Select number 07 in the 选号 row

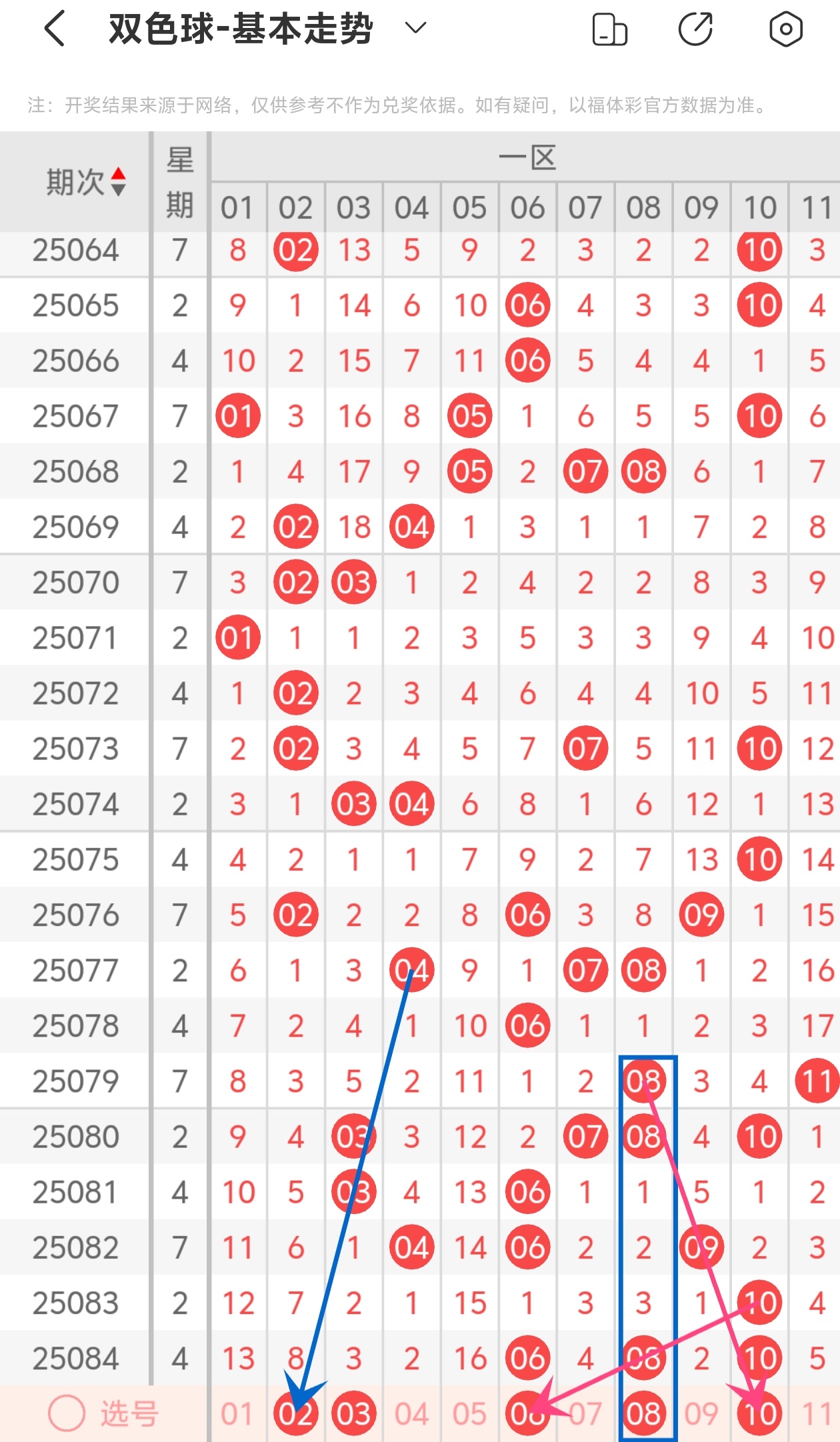pos(585,1413)
